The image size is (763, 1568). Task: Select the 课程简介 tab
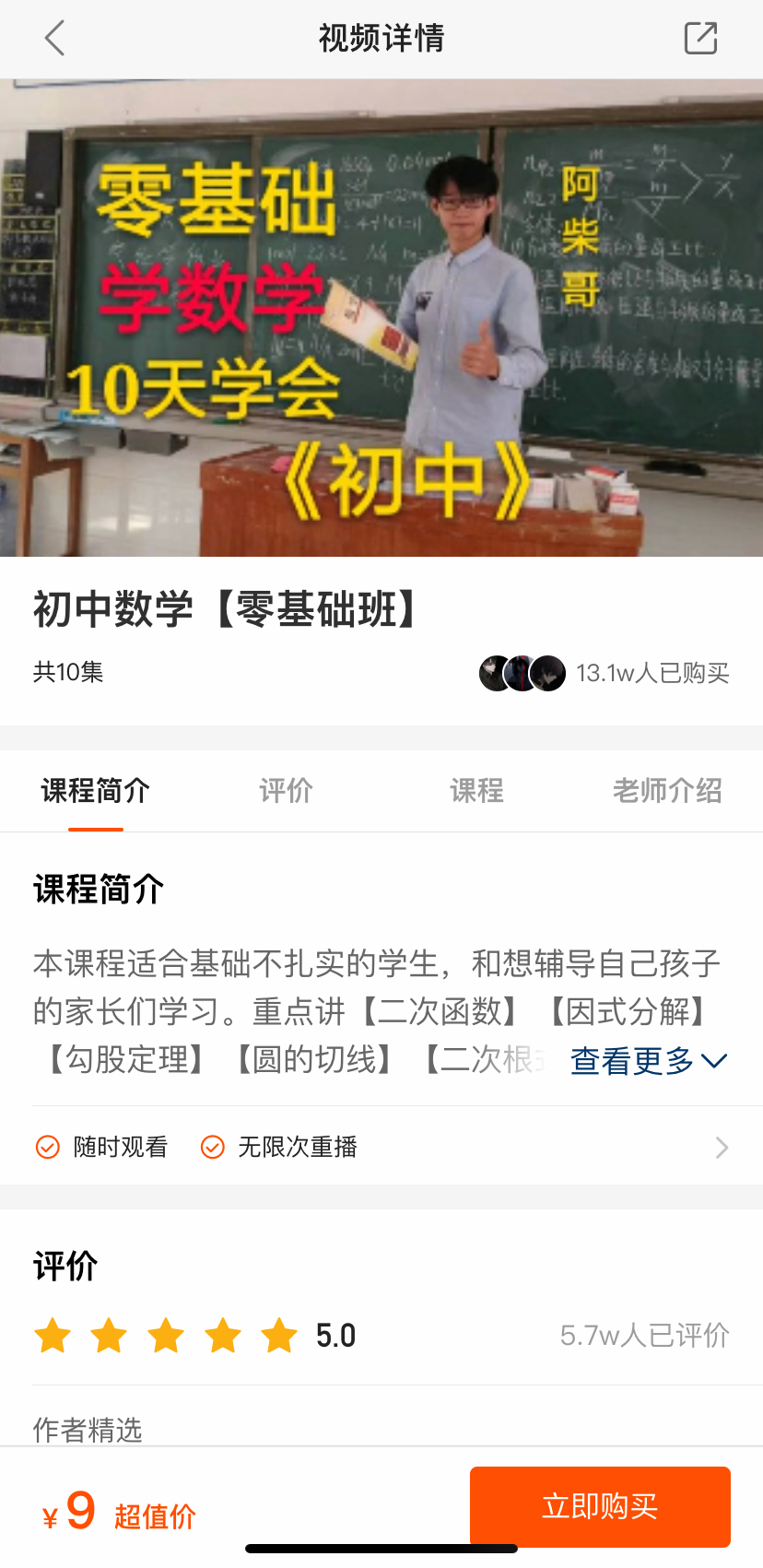pyautogui.click(x=96, y=790)
